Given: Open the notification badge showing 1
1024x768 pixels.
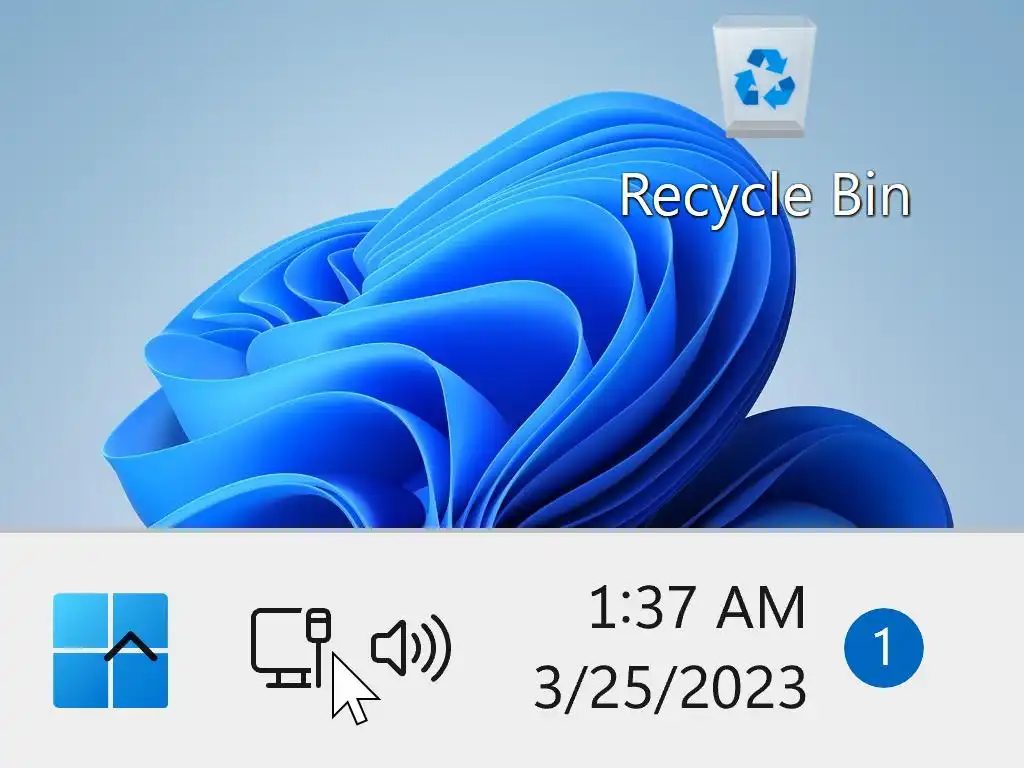Looking at the screenshot, I should (x=883, y=647).
